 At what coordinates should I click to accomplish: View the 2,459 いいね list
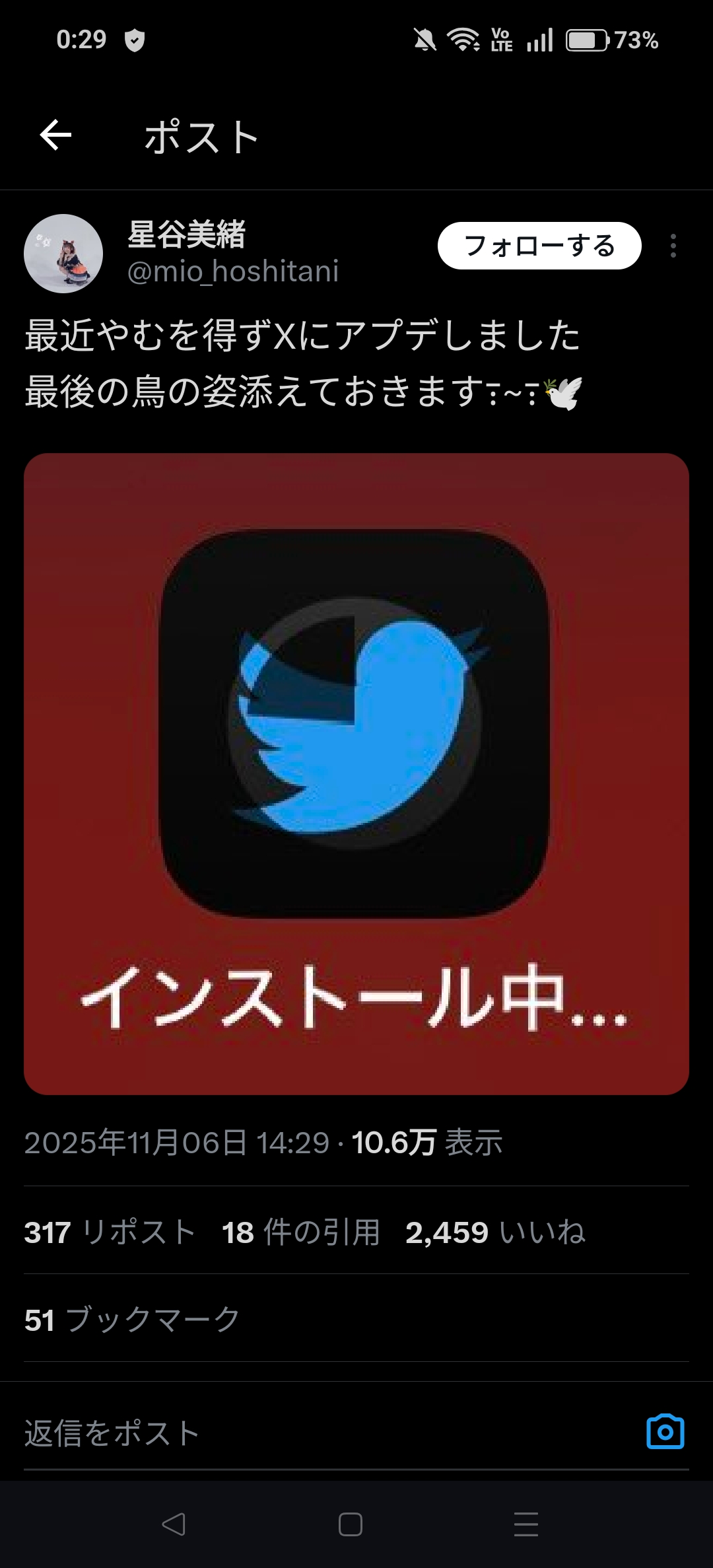pos(495,1232)
